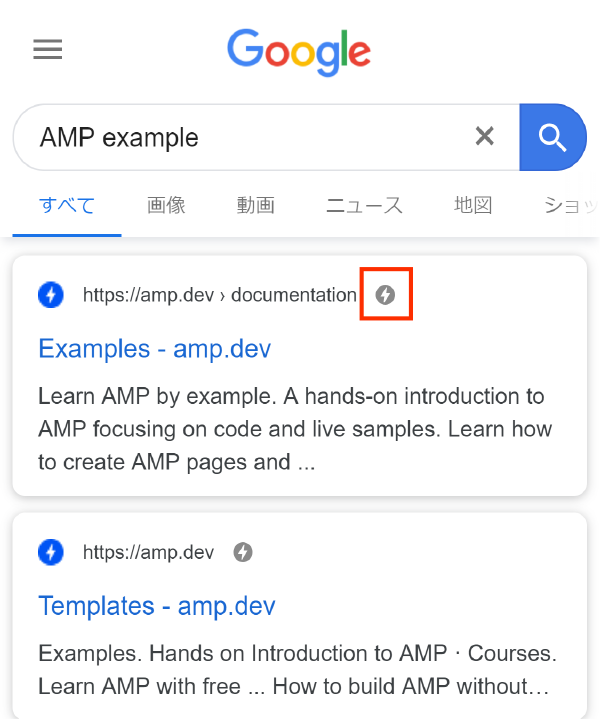The height and width of the screenshot is (719, 600).
Task: Select the すべて tab
Action: click(67, 206)
